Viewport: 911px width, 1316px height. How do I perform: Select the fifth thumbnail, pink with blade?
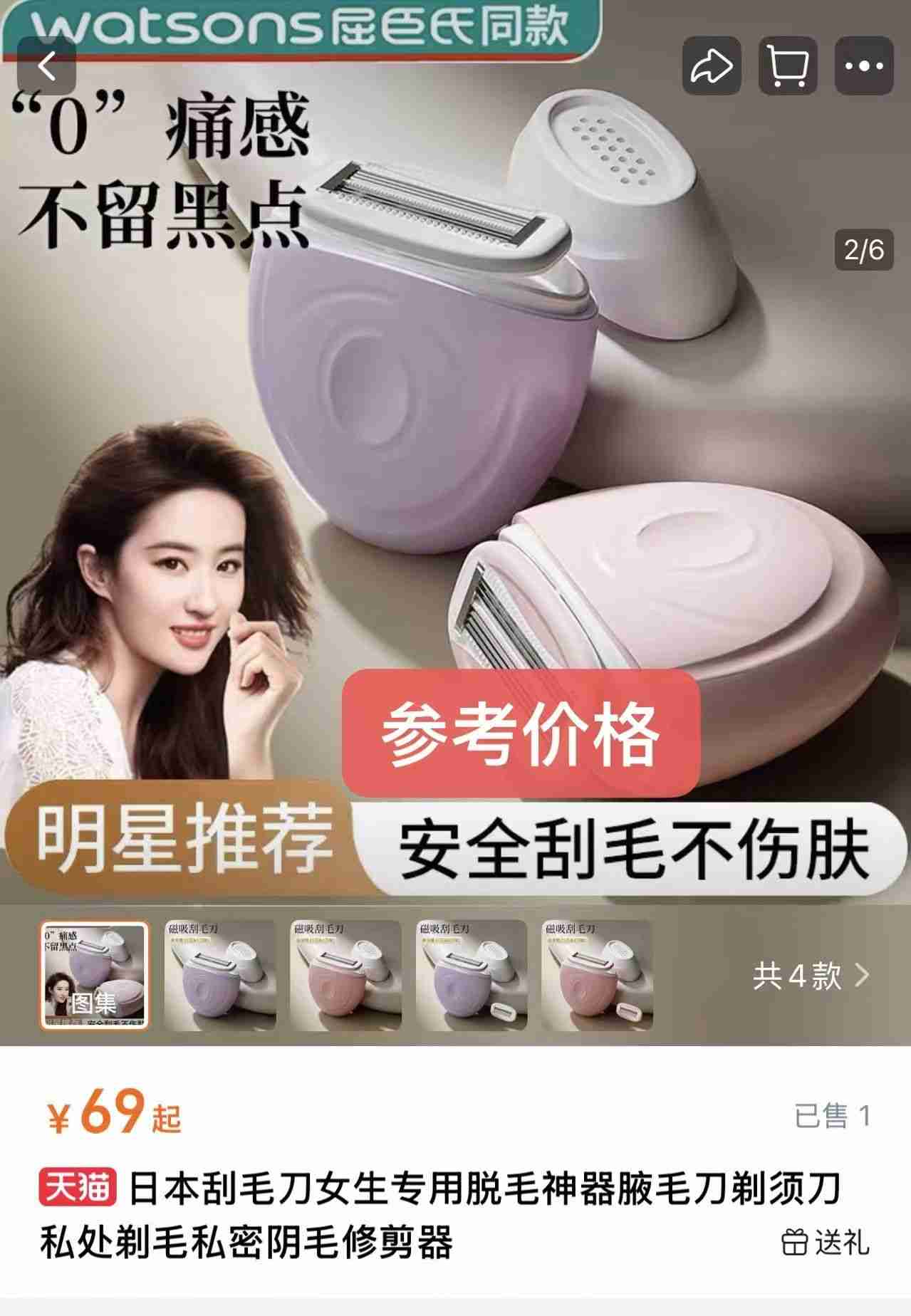coord(597,976)
